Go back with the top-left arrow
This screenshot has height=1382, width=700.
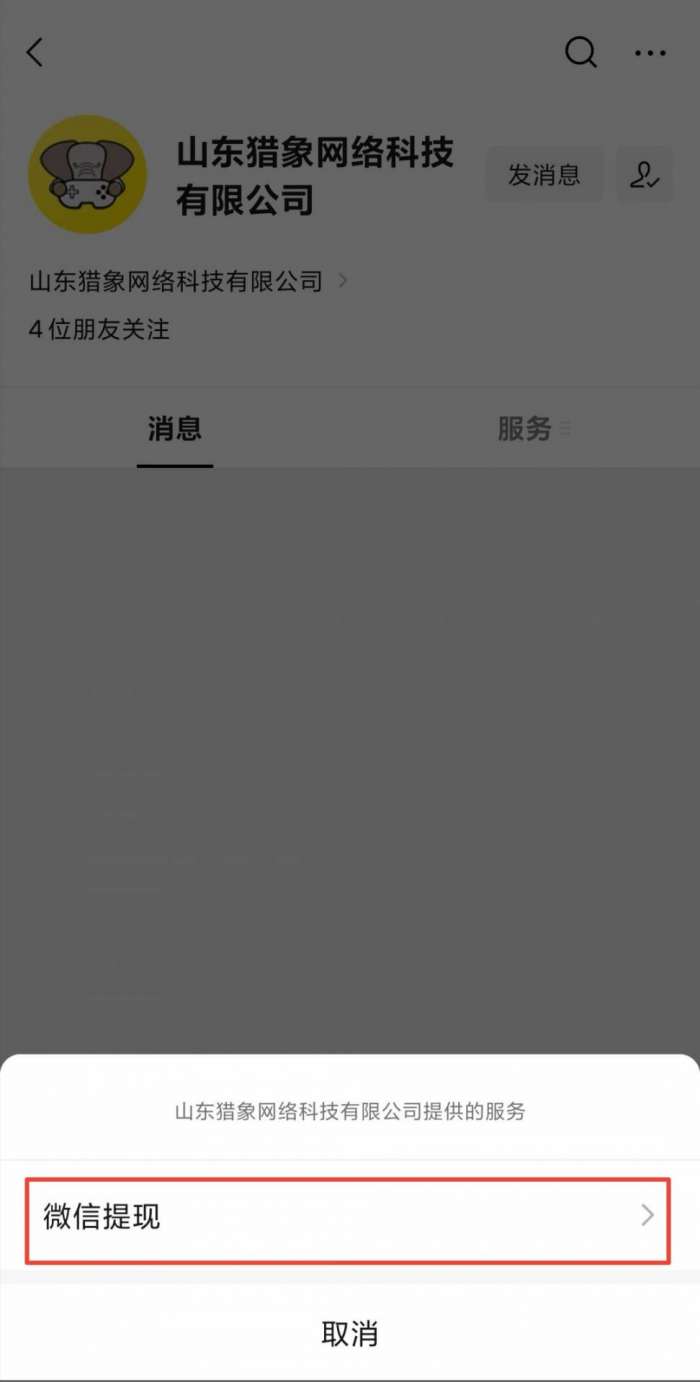[35, 53]
